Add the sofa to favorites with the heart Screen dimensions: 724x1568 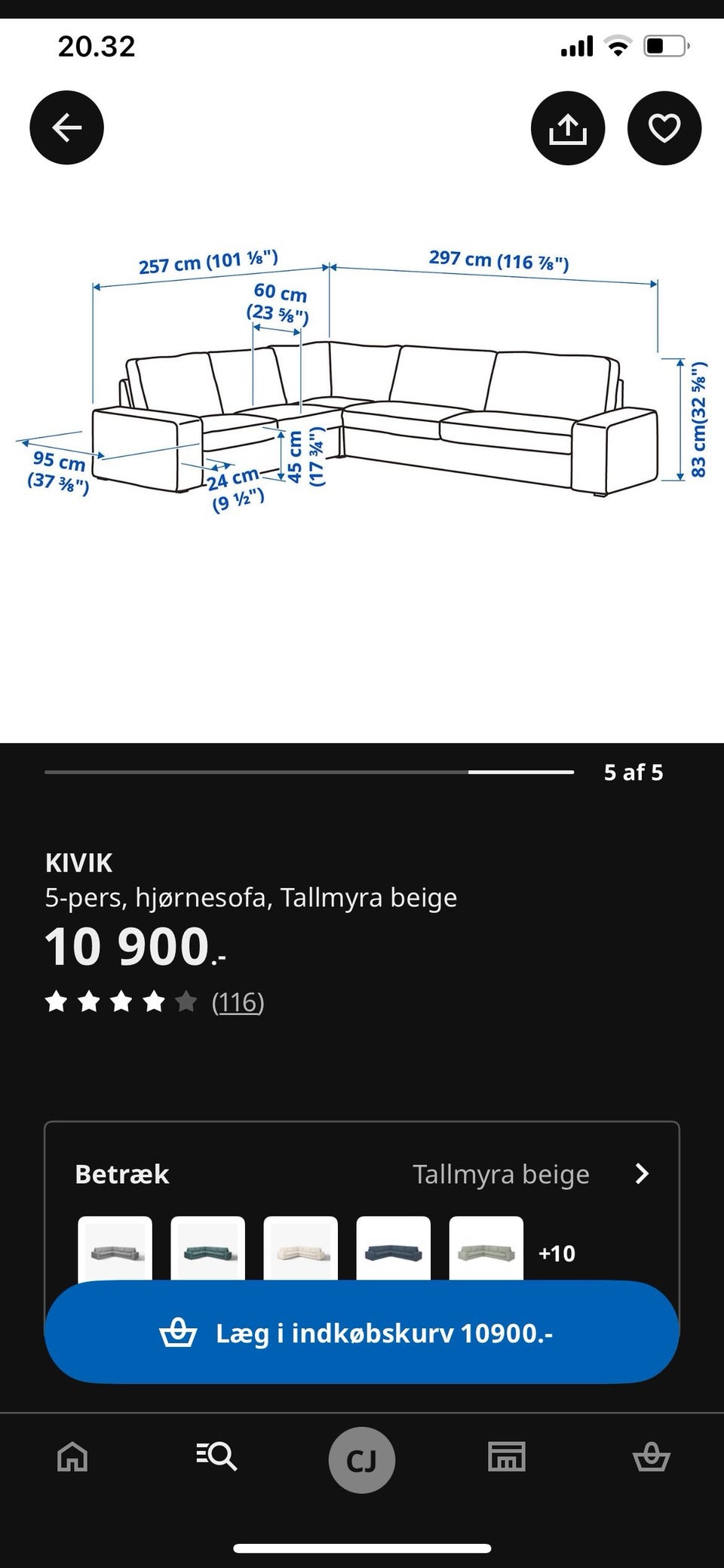pyautogui.click(x=664, y=128)
